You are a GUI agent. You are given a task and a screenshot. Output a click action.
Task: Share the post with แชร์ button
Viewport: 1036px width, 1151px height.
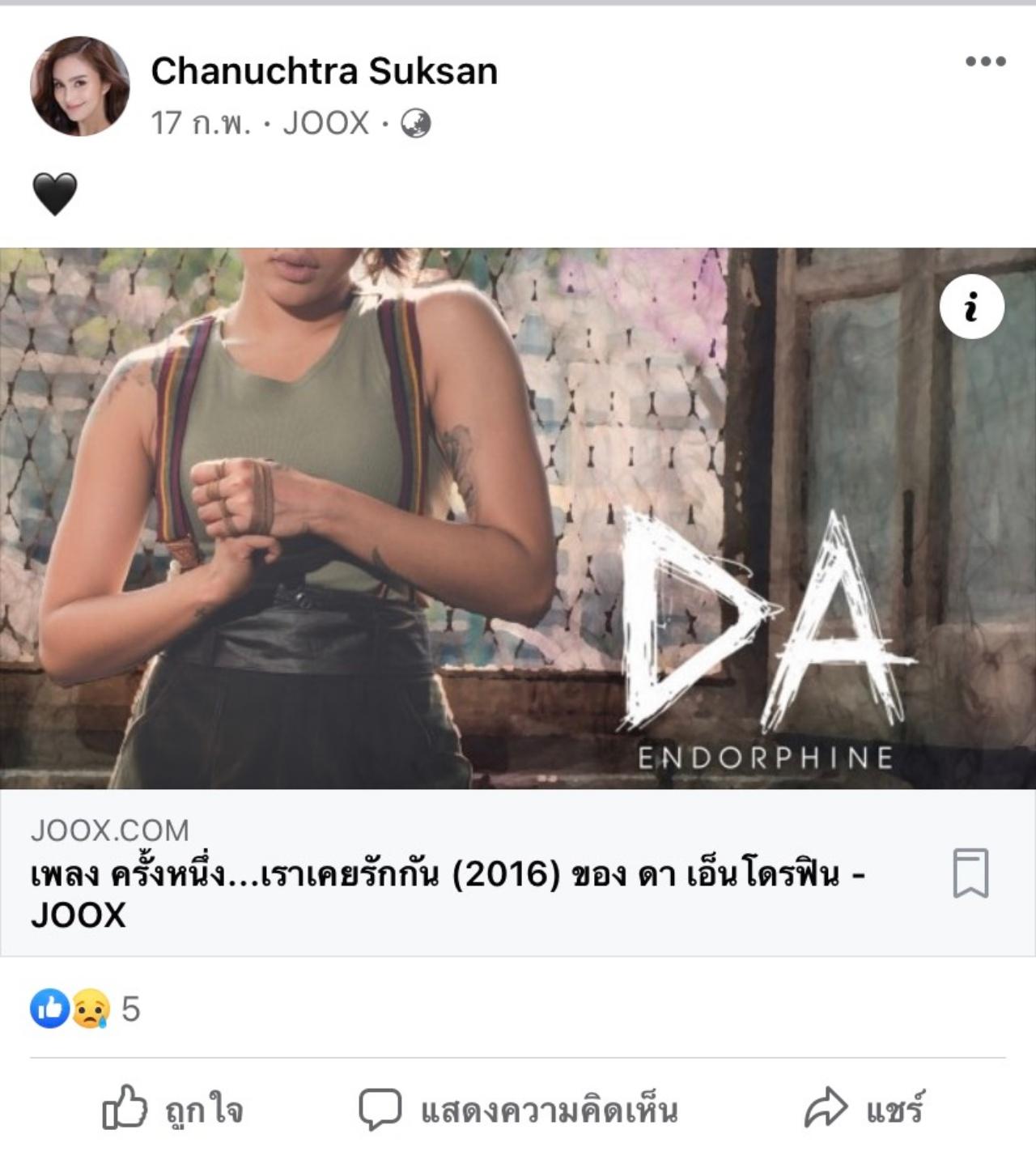[864, 1108]
